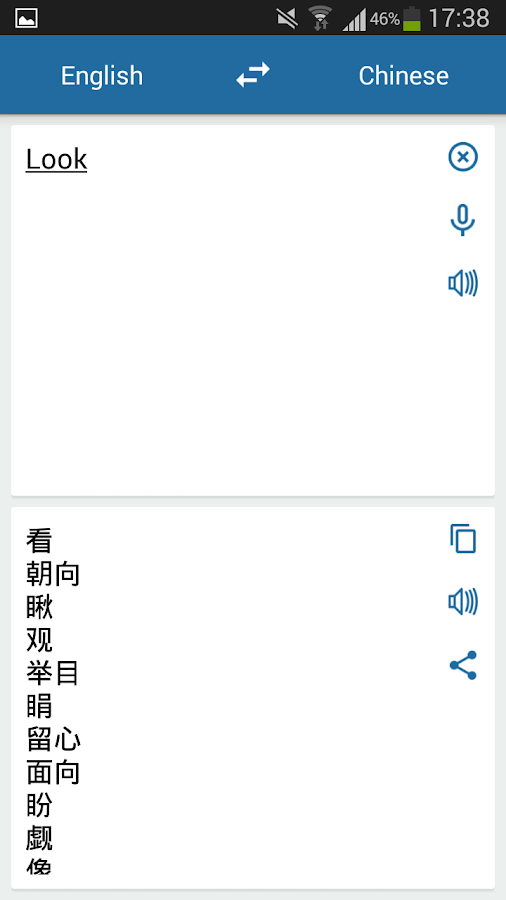Image resolution: width=506 pixels, height=900 pixels.
Task: Listen to the English word Look
Action: point(463,284)
